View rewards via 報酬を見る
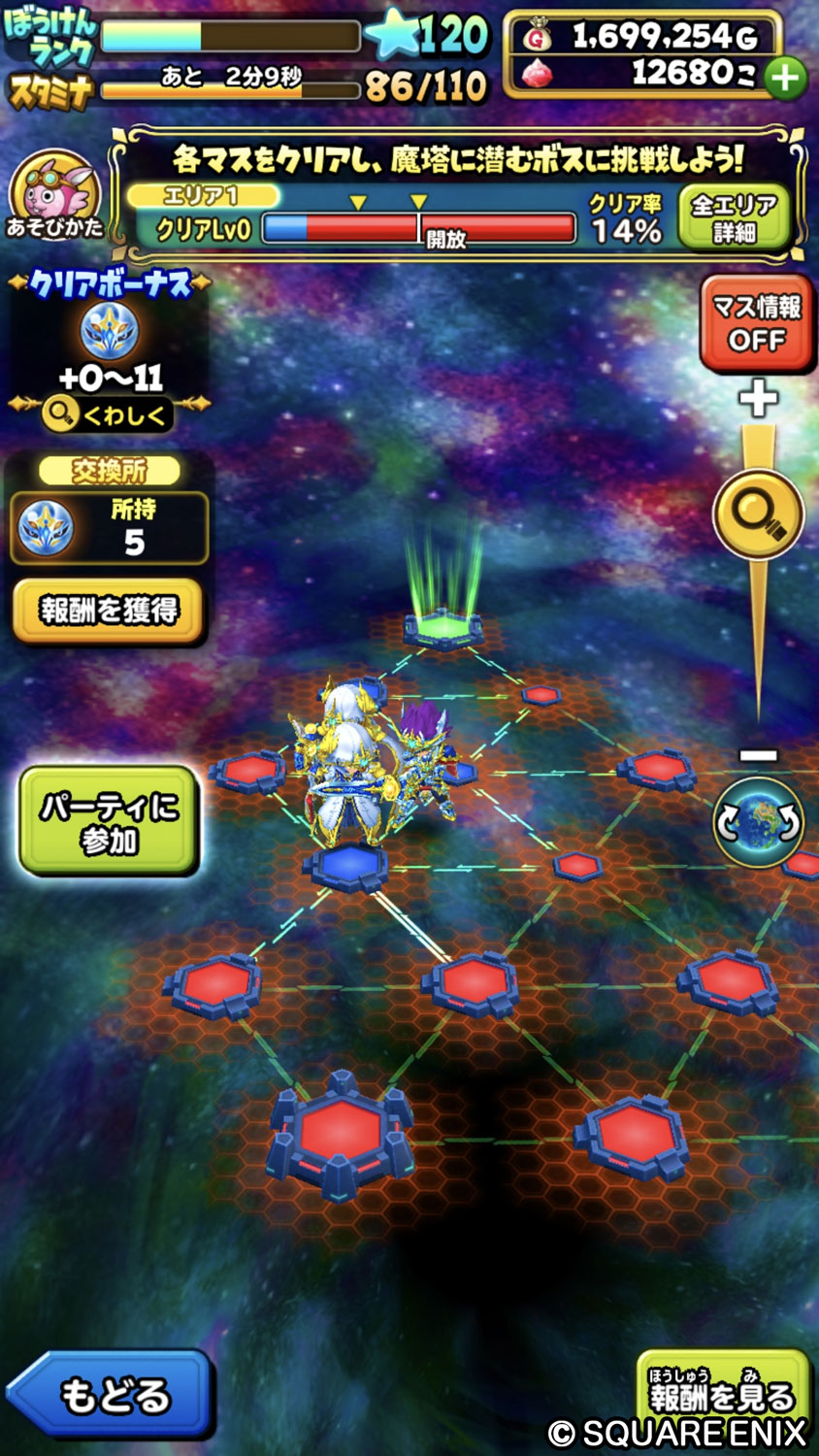Screen dimensions: 819x1456 click(x=722, y=1393)
